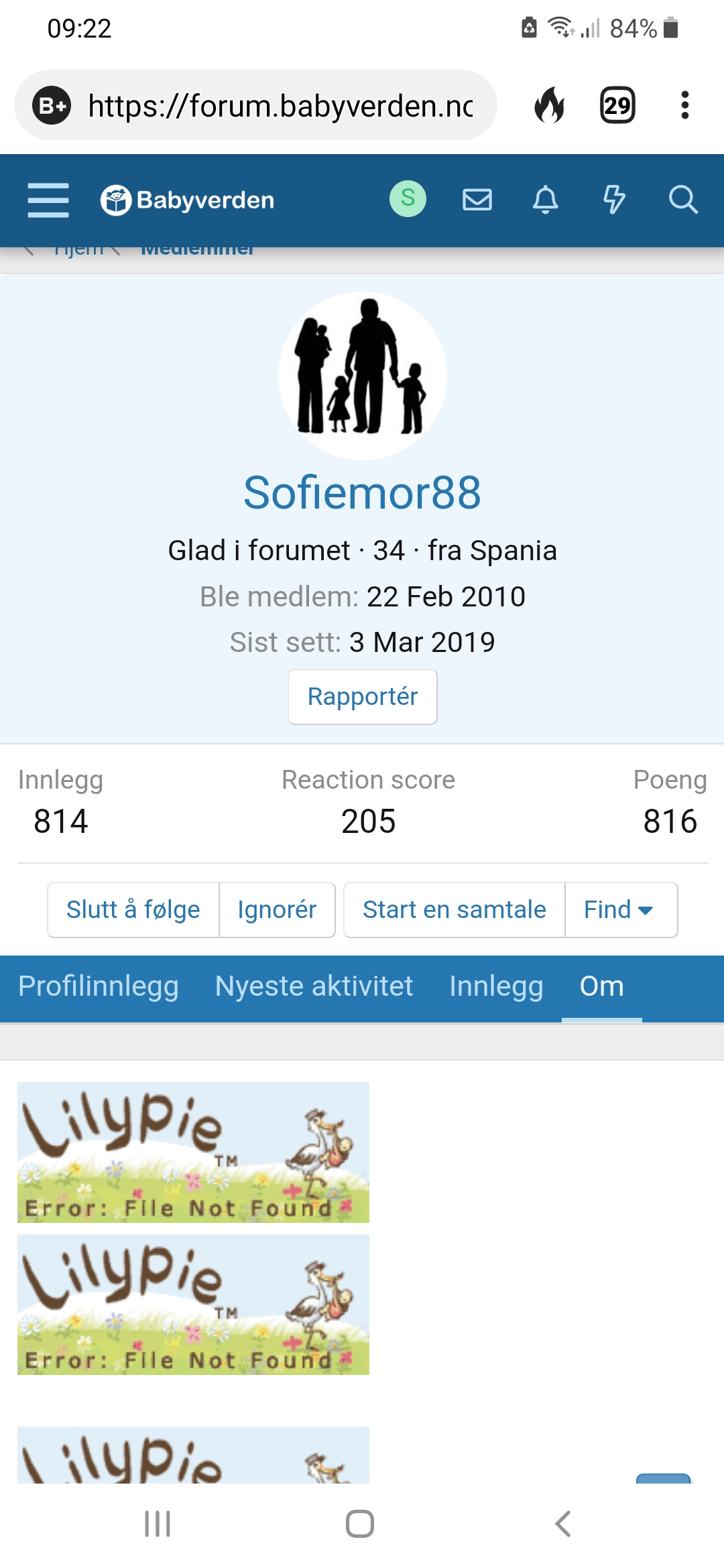The height and width of the screenshot is (1568, 724).
Task: Open the notifications bell
Action: pyautogui.click(x=546, y=200)
